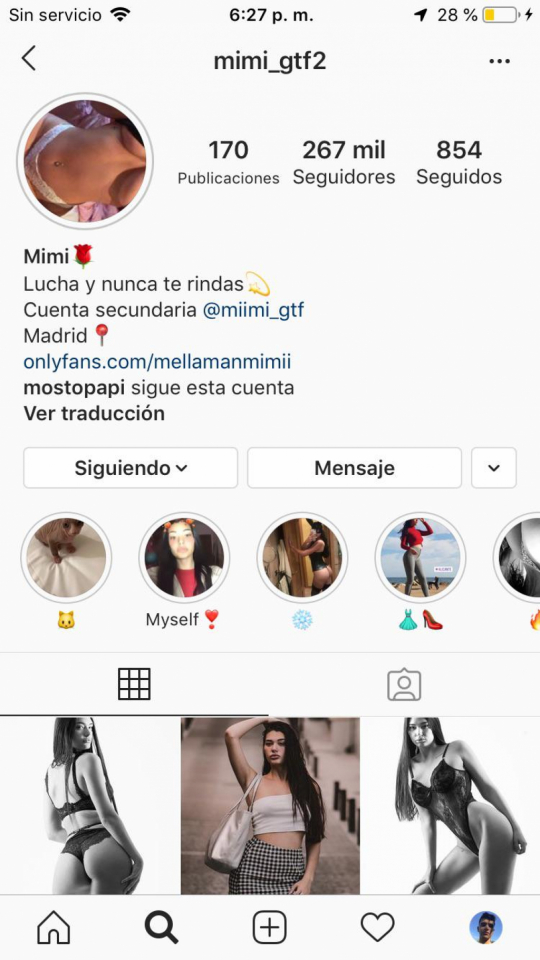The height and width of the screenshot is (960, 540).
Task: Open your own profile avatar tab
Action: tap(486, 928)
